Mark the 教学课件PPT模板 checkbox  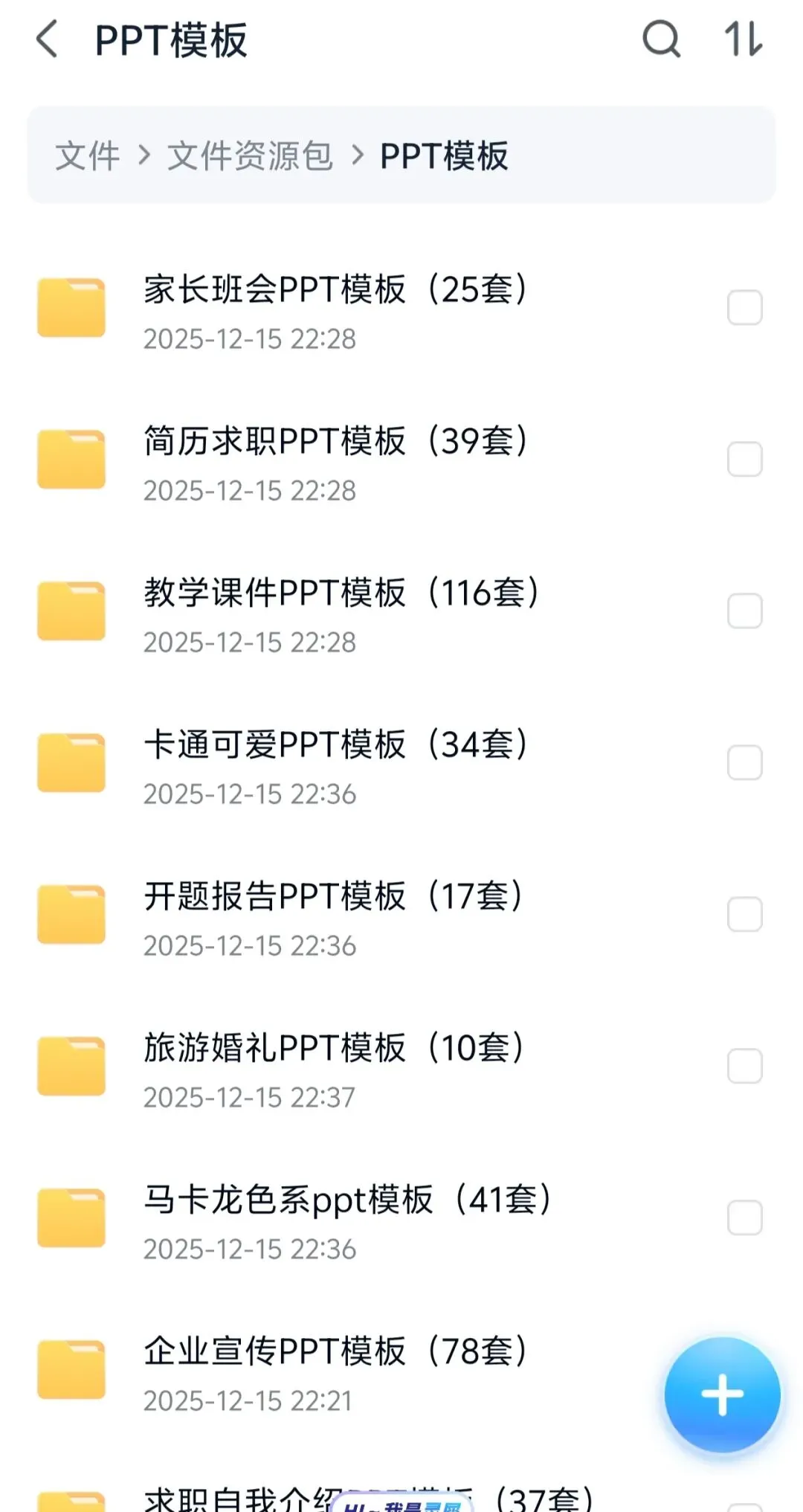pos(744,611)
